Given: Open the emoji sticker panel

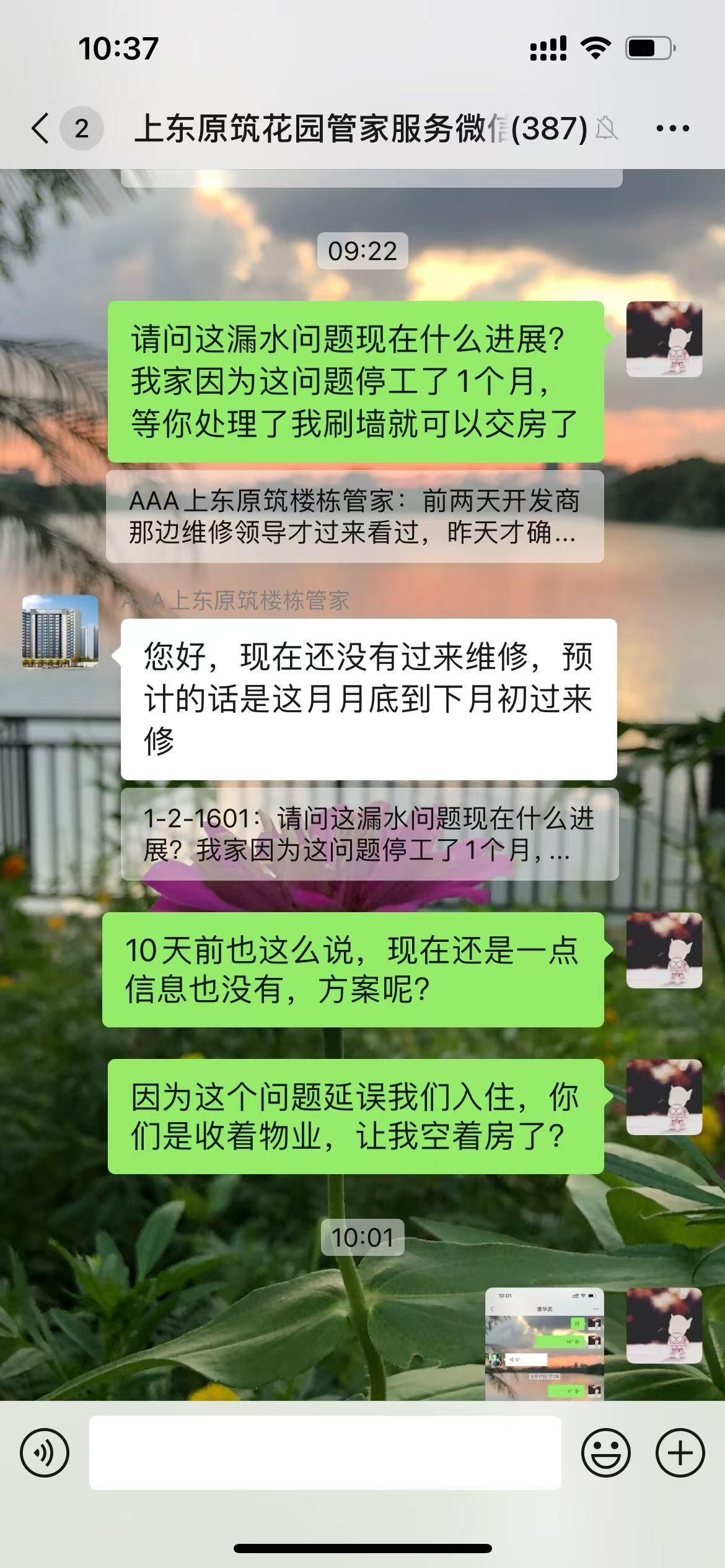Looking at the screenshot, I should tap(605, 1452).
